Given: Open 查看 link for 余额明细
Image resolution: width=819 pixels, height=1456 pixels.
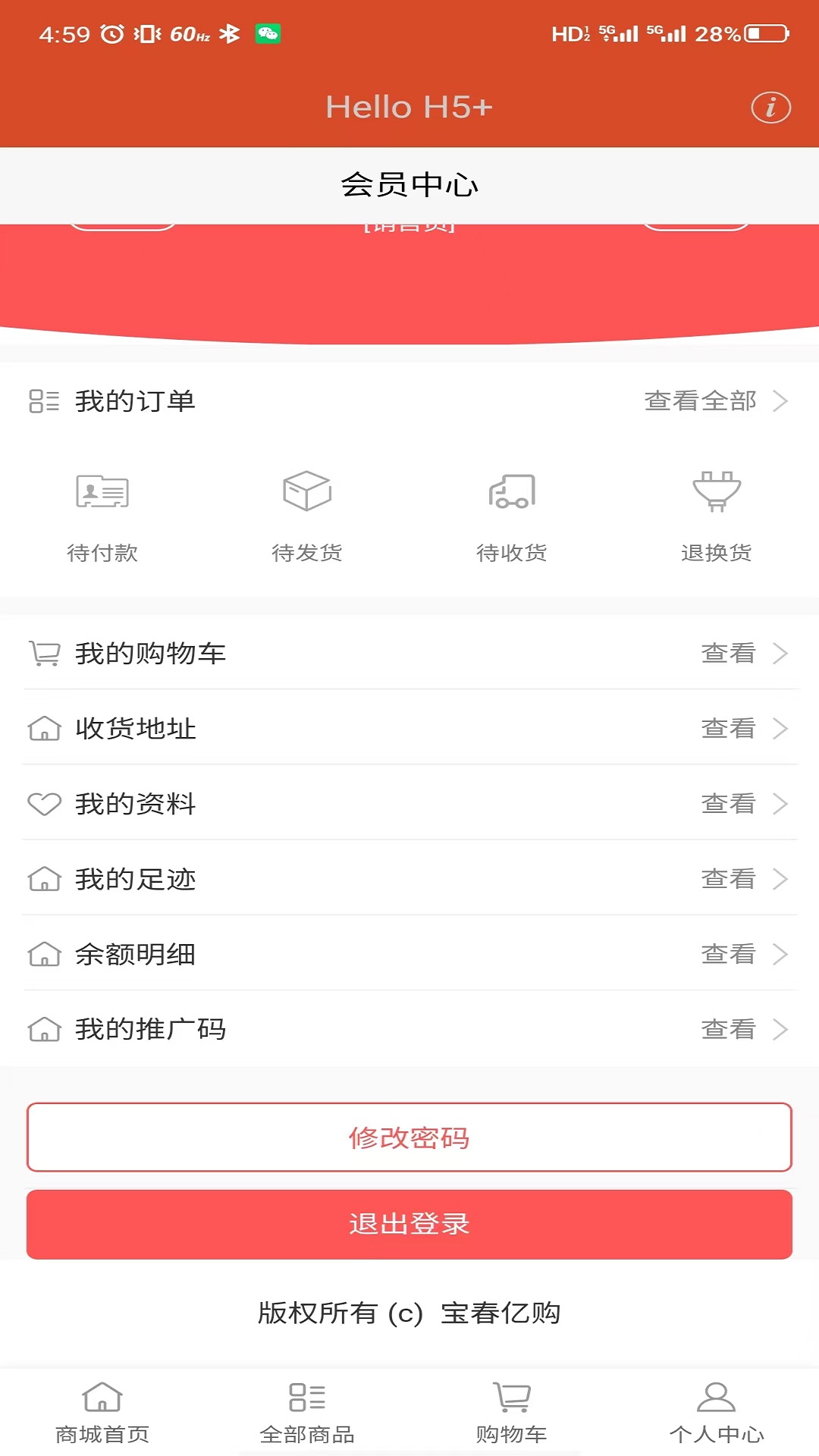Looking at the screenshot, I should pyautogui.click(x=728, y=954).
